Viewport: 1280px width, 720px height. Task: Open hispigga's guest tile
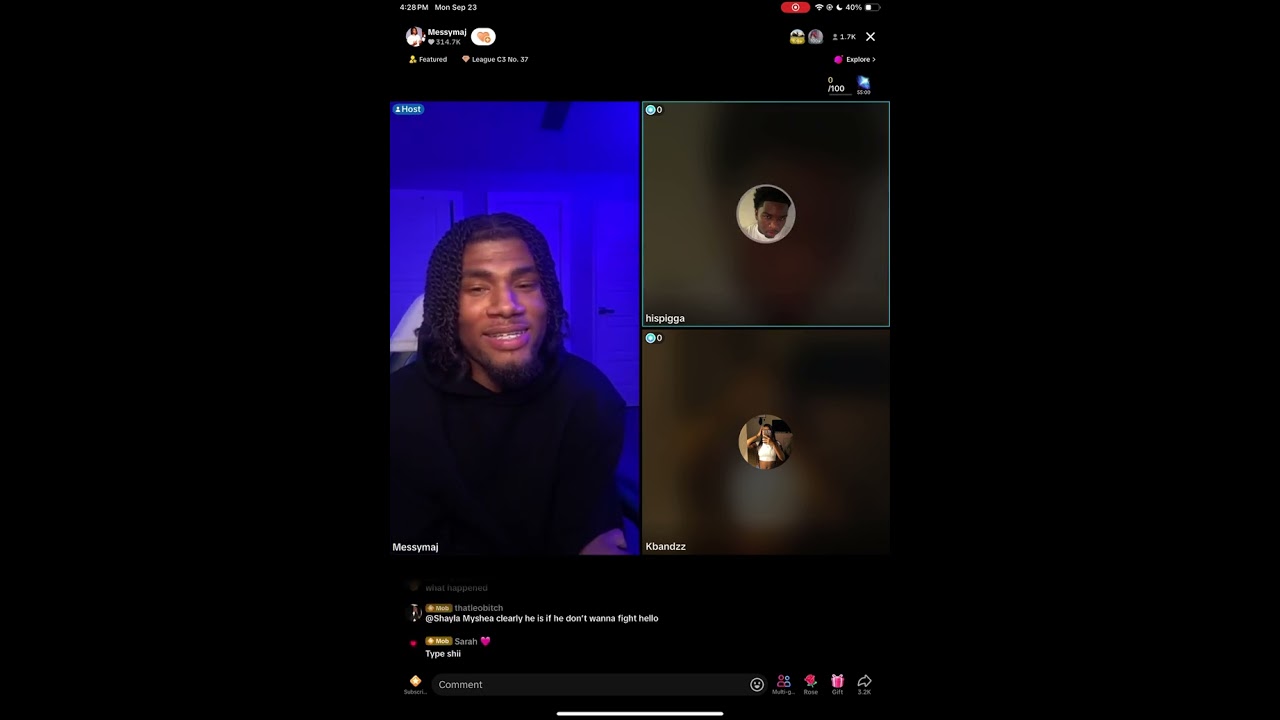(x=766, y=214)
